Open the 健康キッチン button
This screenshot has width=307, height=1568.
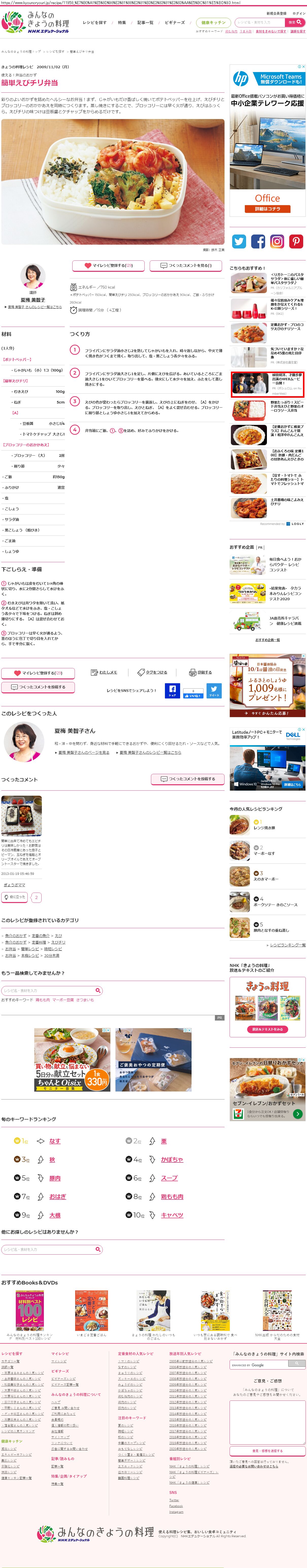(213, 23)
